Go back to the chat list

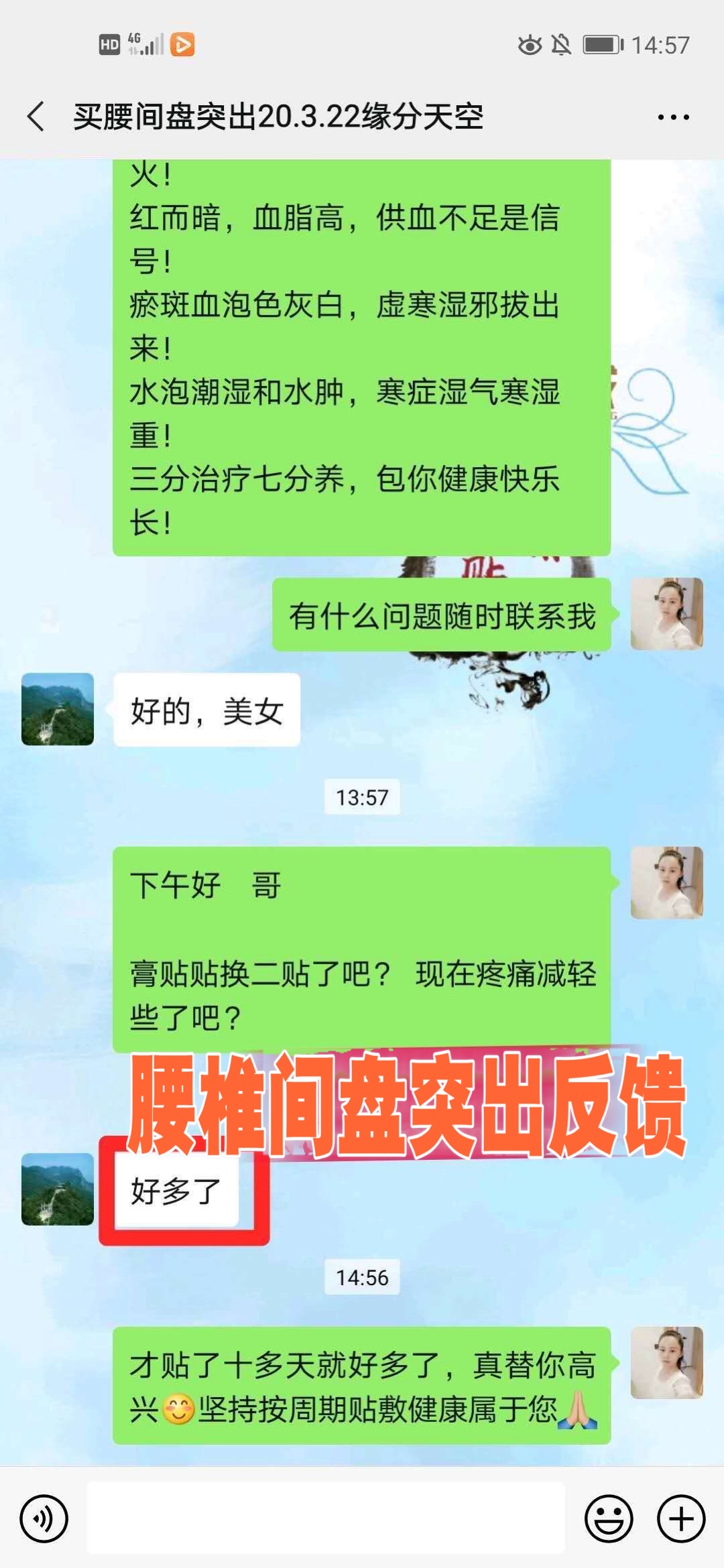click(36, 117)
